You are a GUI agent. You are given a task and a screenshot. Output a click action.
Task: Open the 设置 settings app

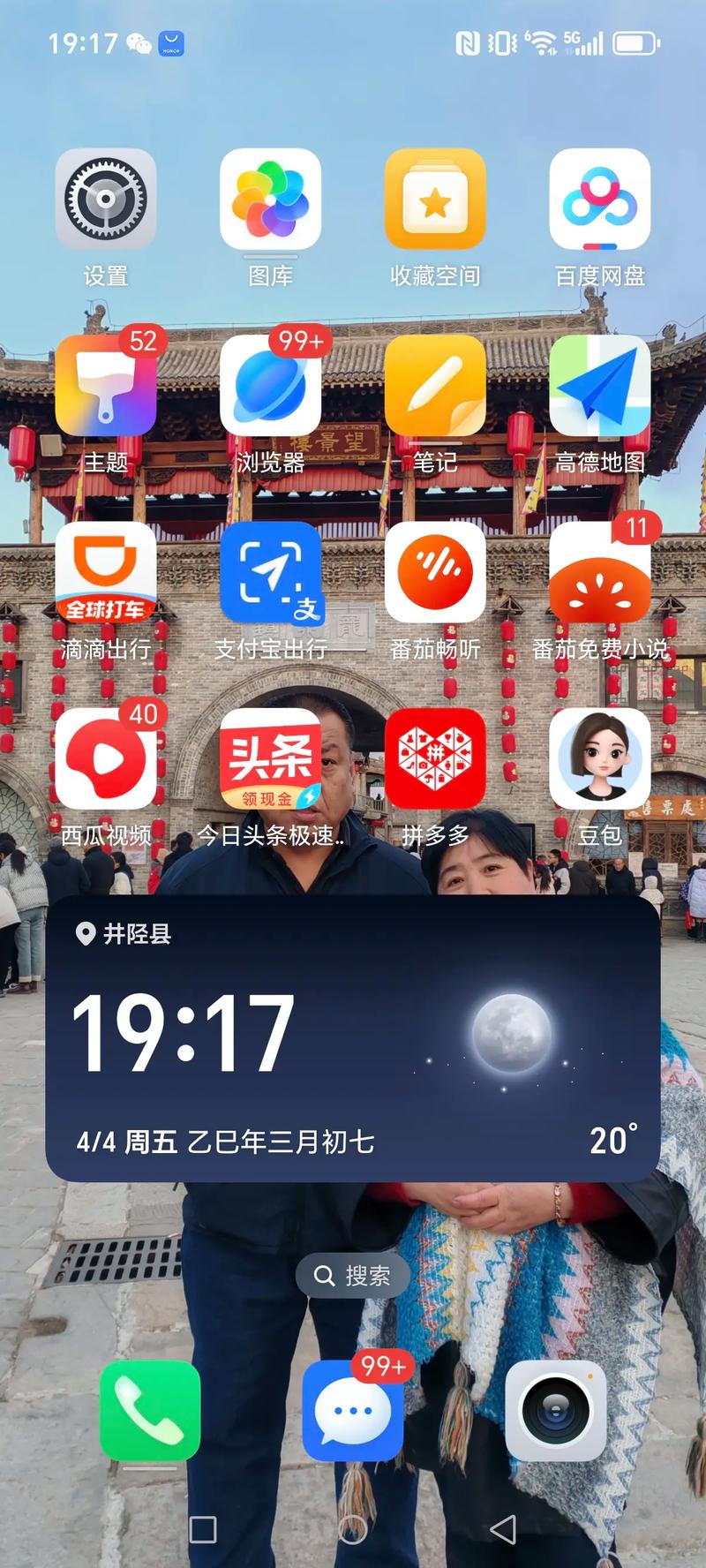tap(106, 200)
